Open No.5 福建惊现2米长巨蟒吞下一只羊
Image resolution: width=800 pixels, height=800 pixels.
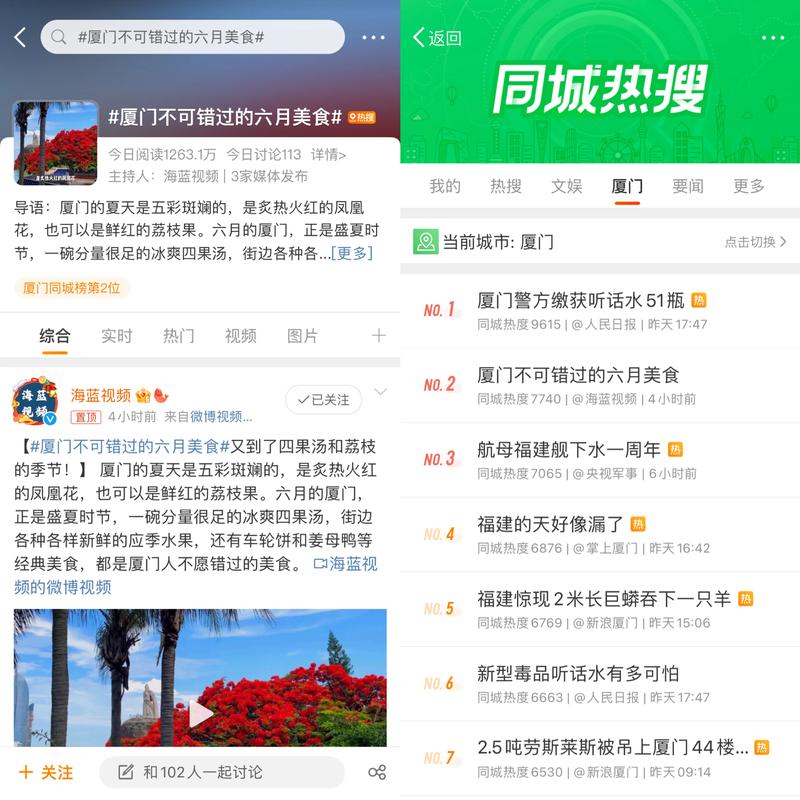[x=603, y=599]
